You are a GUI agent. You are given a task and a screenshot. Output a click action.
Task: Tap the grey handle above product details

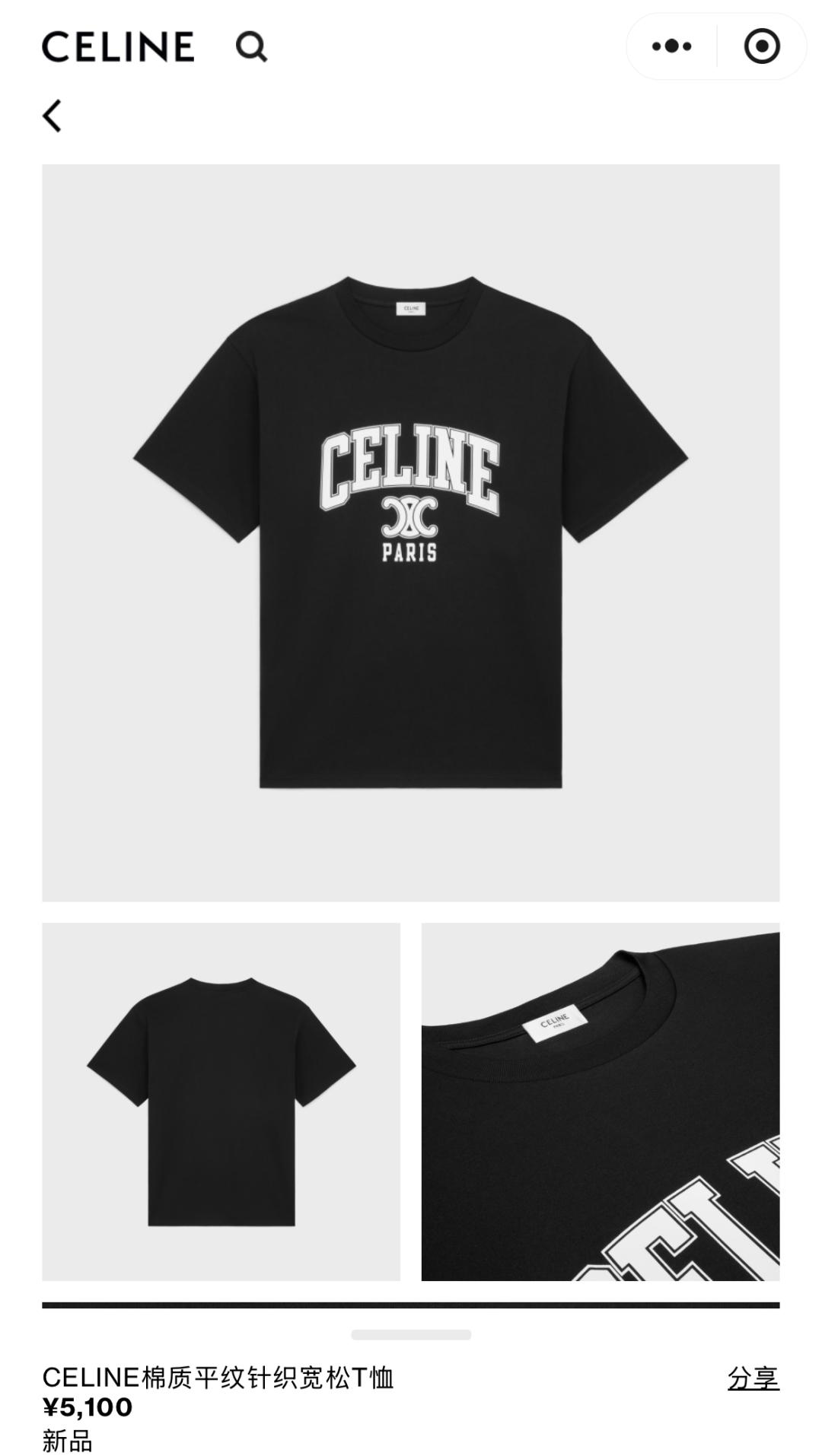(x=411, y=1334)
